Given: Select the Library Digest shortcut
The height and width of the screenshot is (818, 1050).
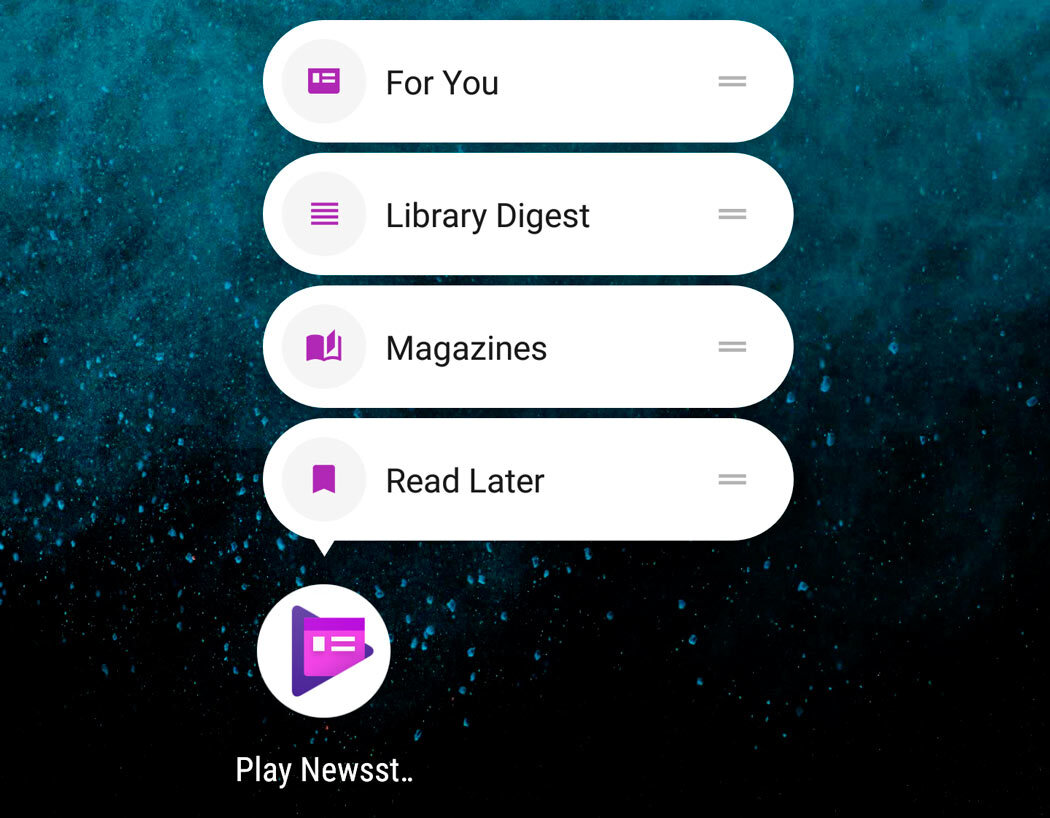Looking at the screenshot, I should (x=488, y=215).
